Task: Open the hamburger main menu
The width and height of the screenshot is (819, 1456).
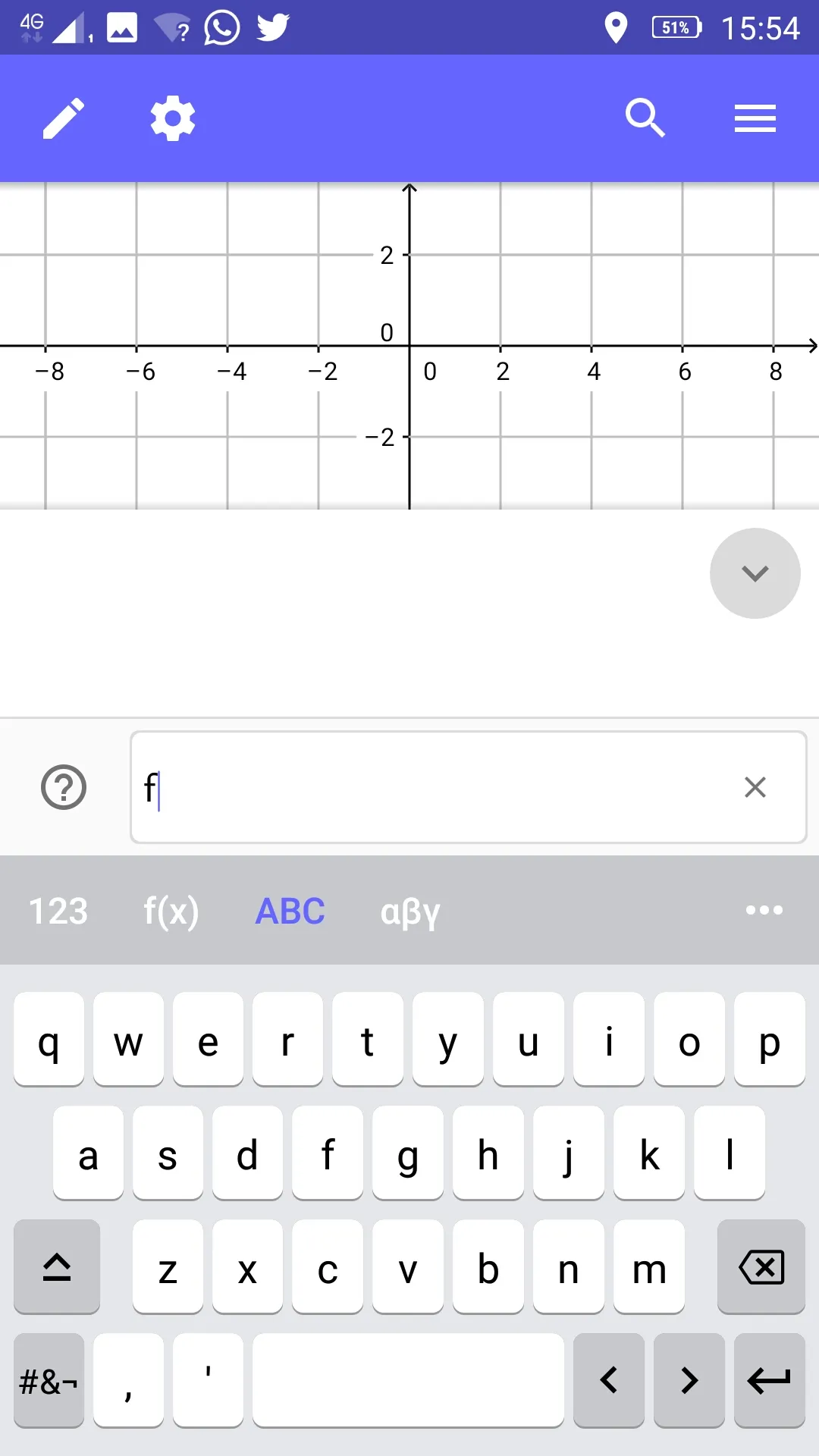Action: pyautogui.click(x=755, y=118)
